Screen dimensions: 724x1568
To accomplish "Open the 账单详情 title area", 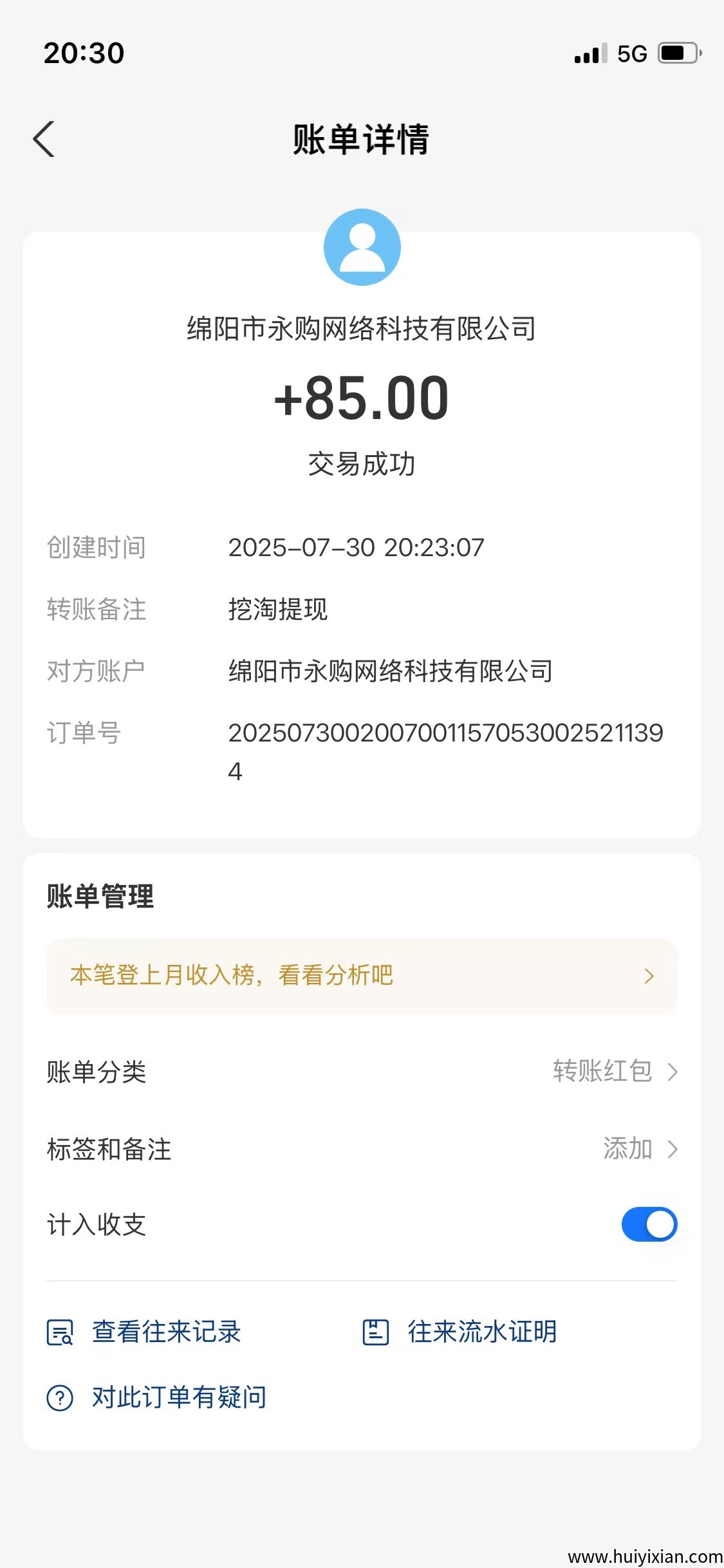I will tap(362, 140).
